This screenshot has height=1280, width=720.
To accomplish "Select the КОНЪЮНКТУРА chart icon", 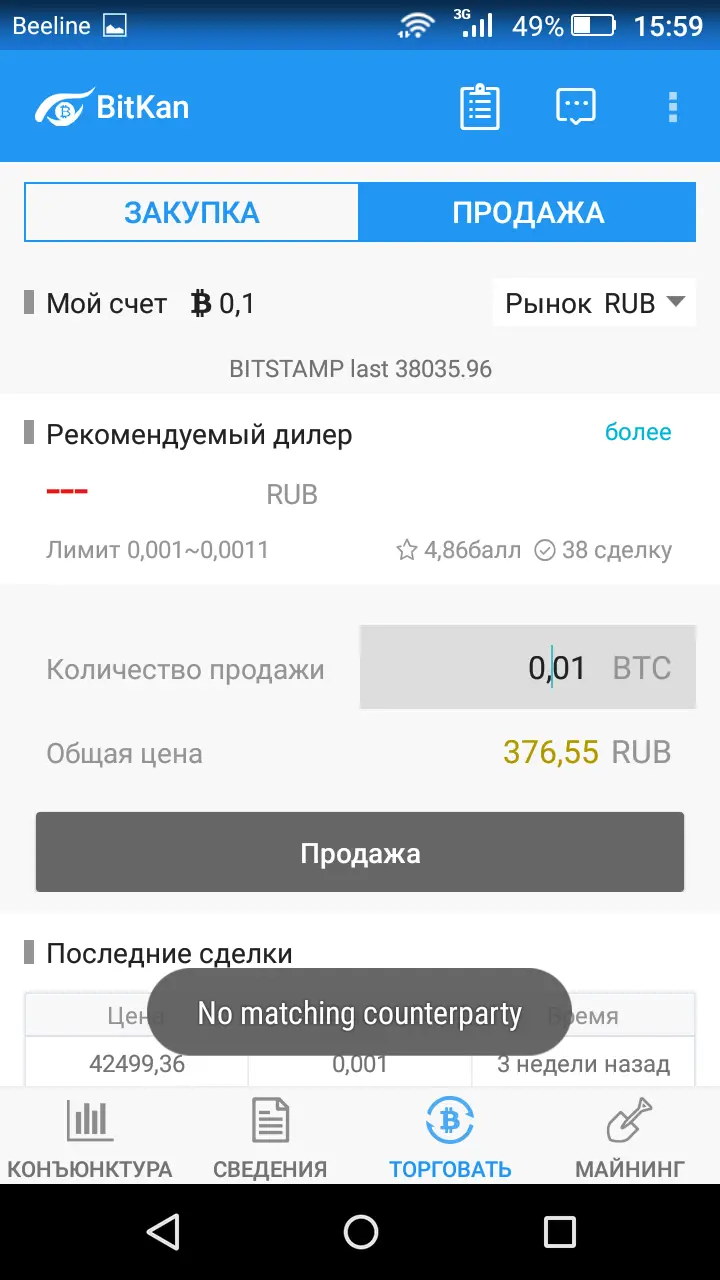I will (88, 1135).
